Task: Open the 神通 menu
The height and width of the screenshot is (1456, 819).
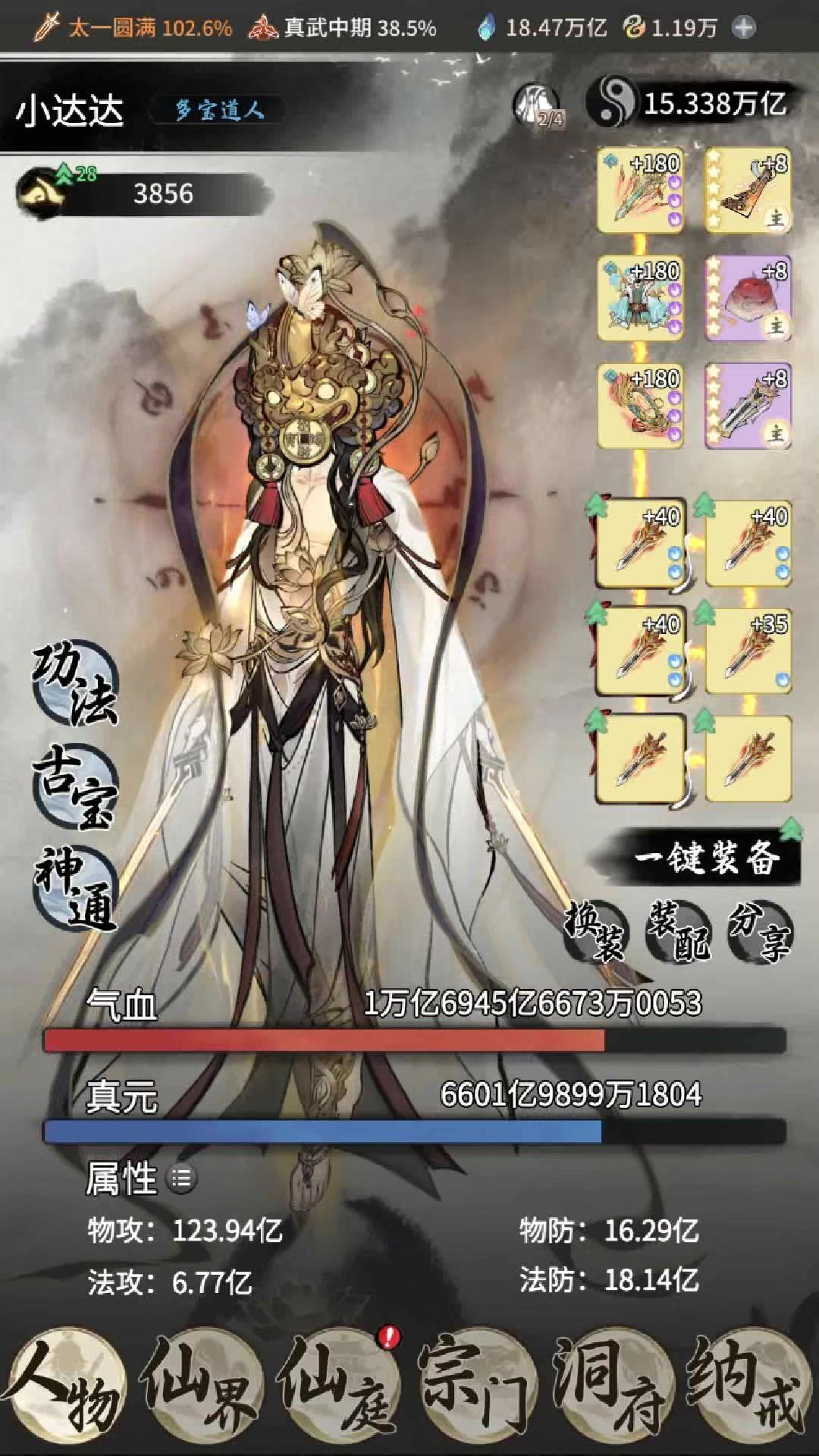Action: pyautogui.click(x=74, y=888)
